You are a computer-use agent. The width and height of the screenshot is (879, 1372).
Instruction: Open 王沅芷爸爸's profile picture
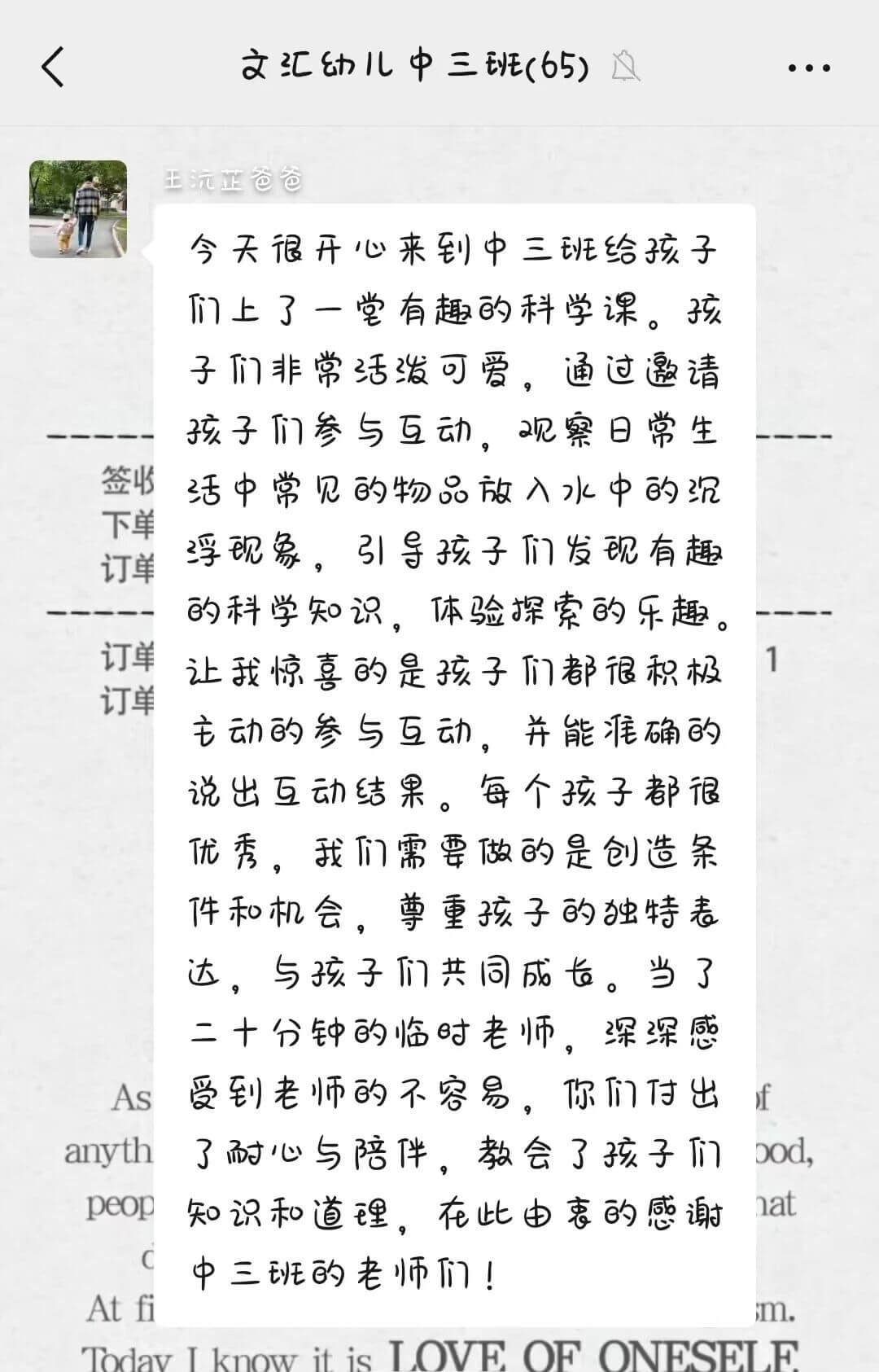point(78,208)
